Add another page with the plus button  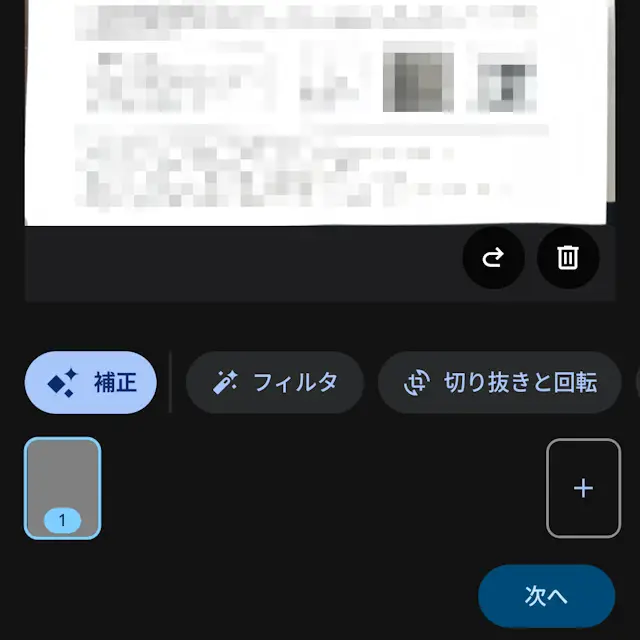pyautogui.click(x=583, y=488)
